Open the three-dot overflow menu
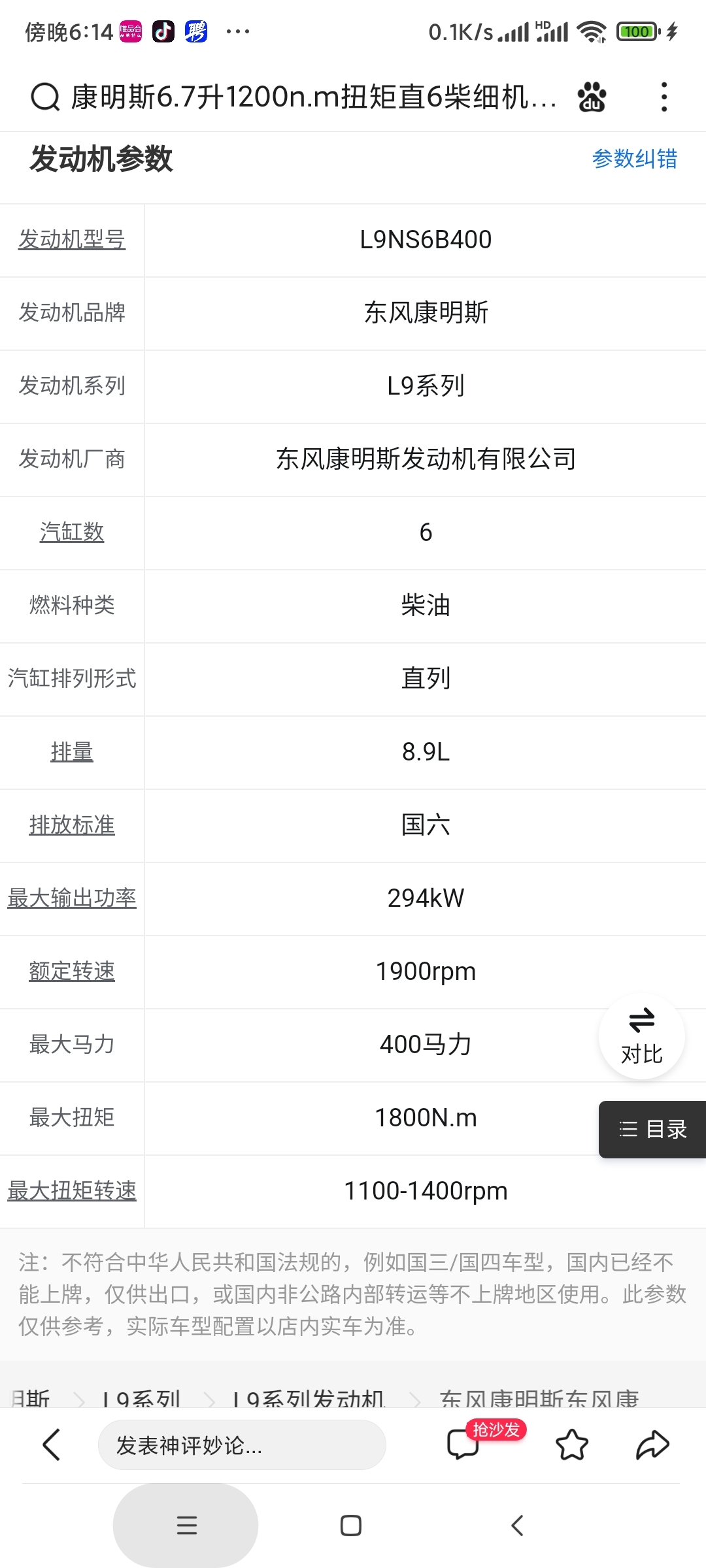Screen dimensions: 706x1568 click(x=664, y=97)
